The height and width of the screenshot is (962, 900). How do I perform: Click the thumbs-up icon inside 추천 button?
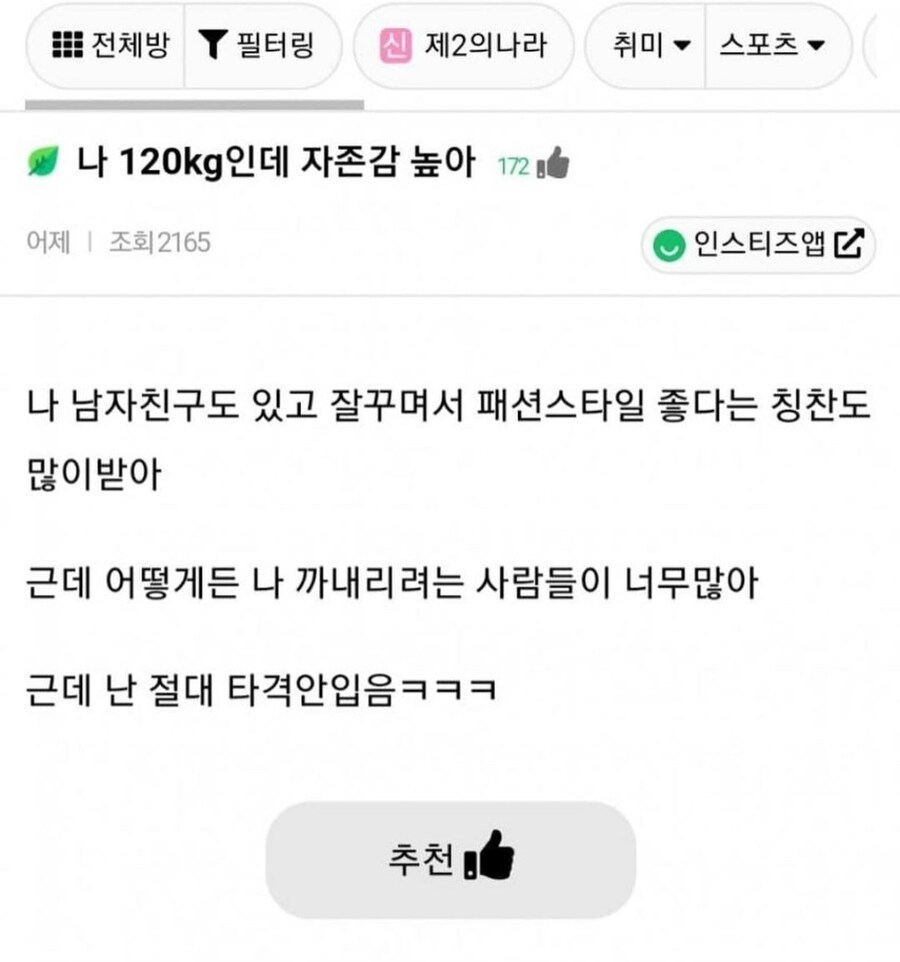coord(487,858)
